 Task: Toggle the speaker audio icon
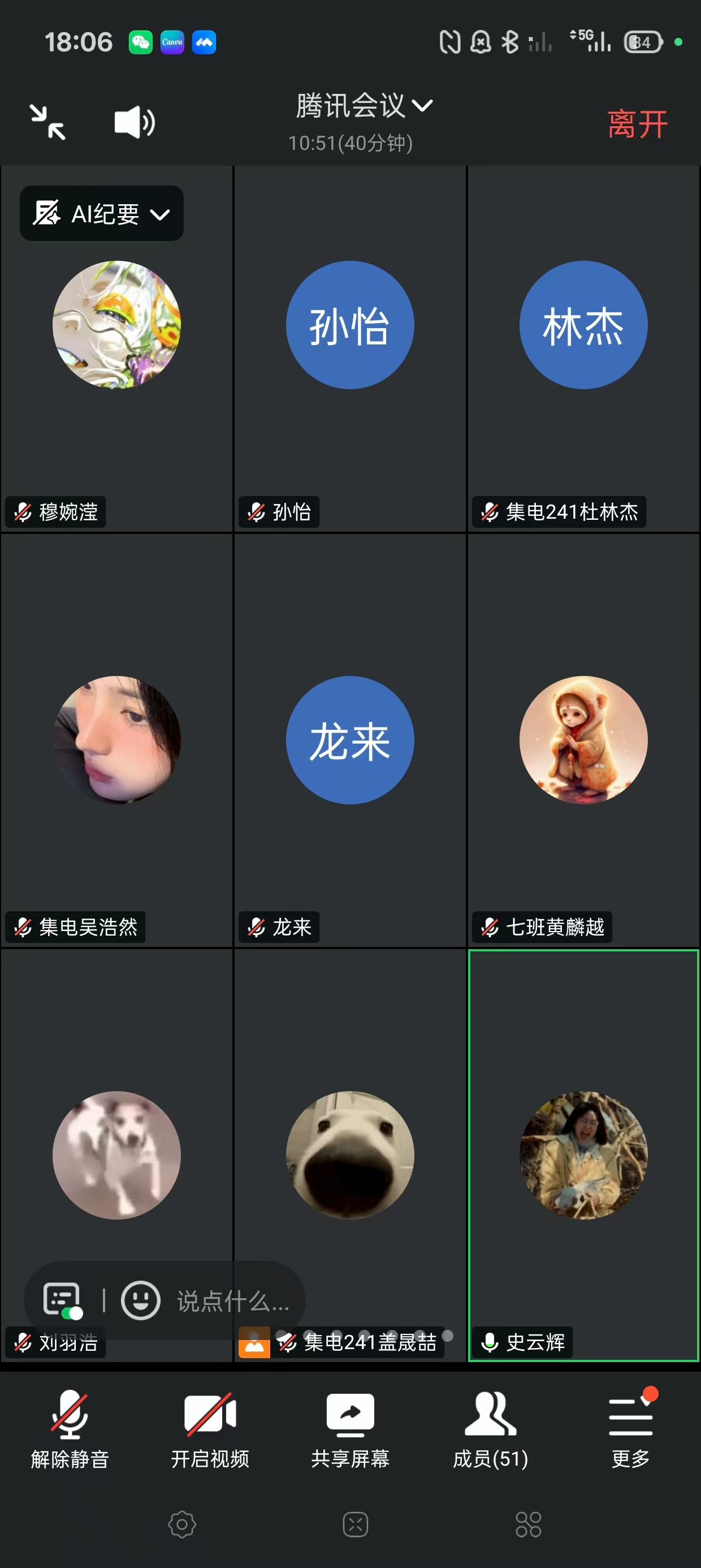(x=135, y=122)
